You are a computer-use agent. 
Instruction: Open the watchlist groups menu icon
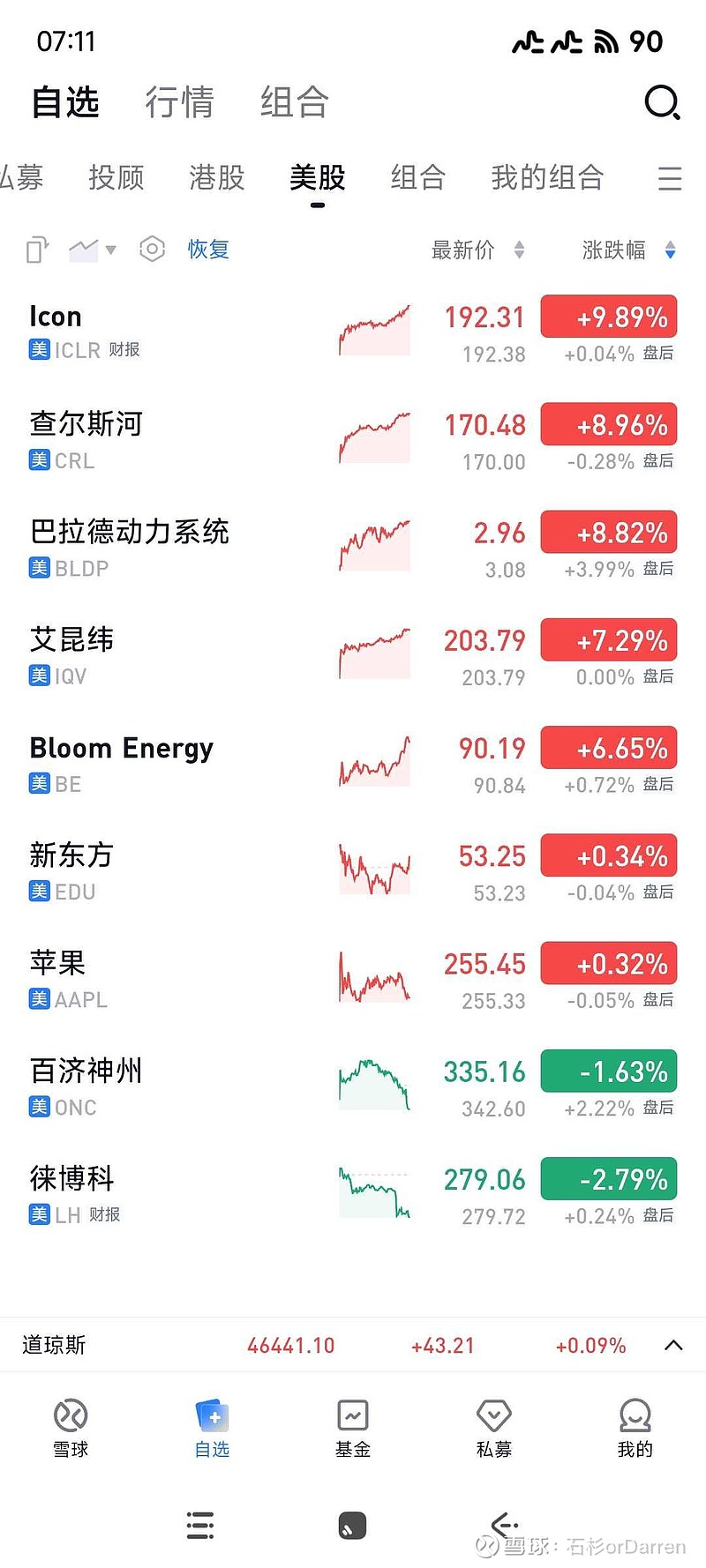coord(670,178)
